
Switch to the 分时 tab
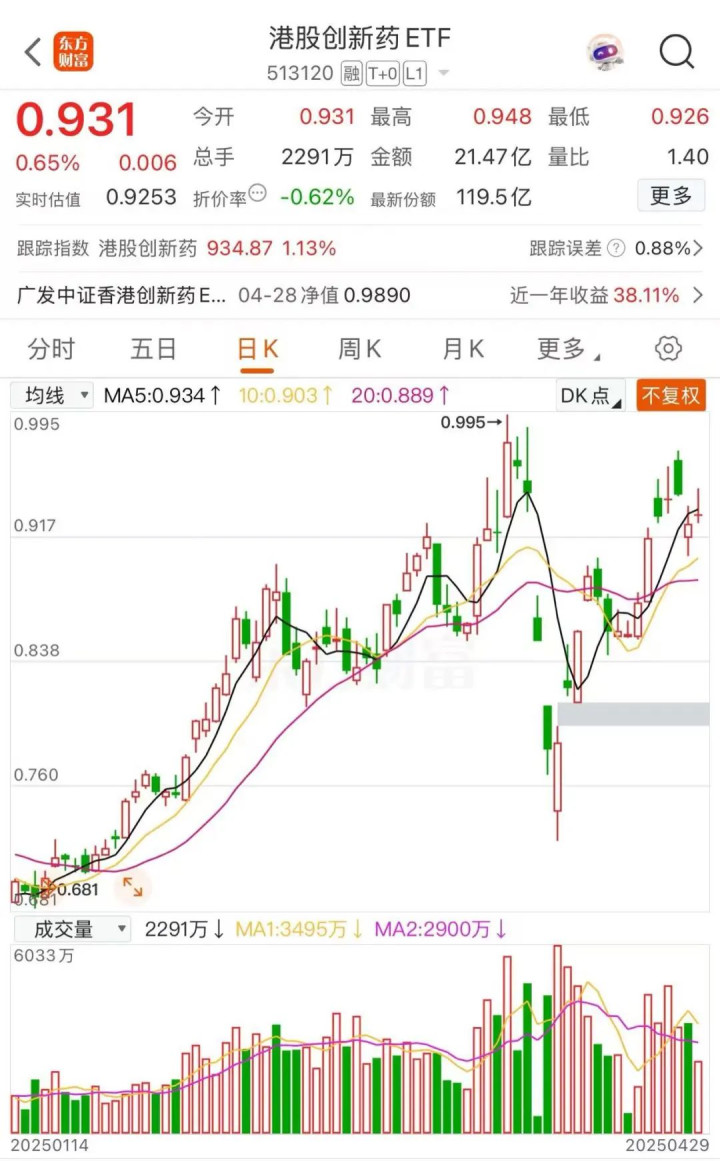pos(51,348)
